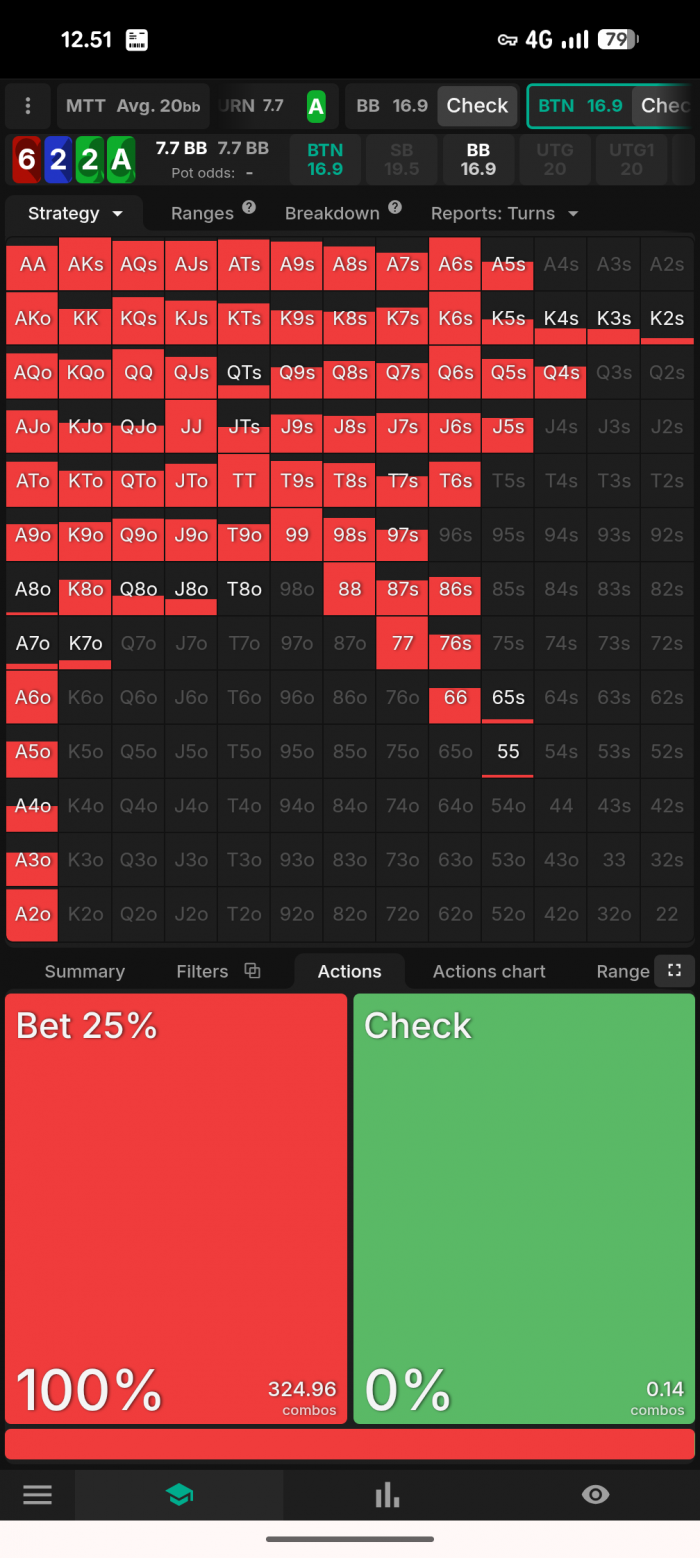Select the QTs hand cell

coord(244,372)
